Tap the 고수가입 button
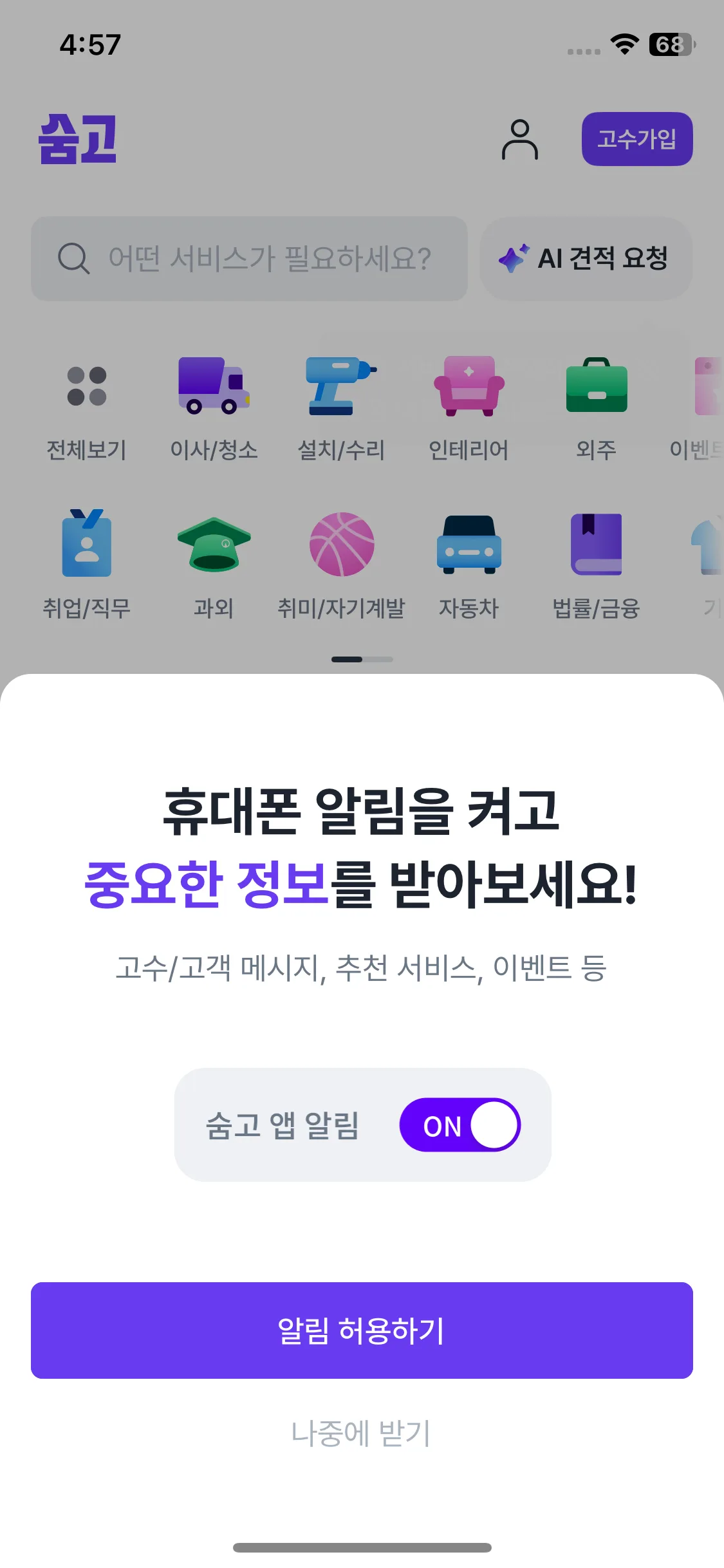Image resolution: width=724 pixels, height=1568 pixels. [x=636, y=139]
